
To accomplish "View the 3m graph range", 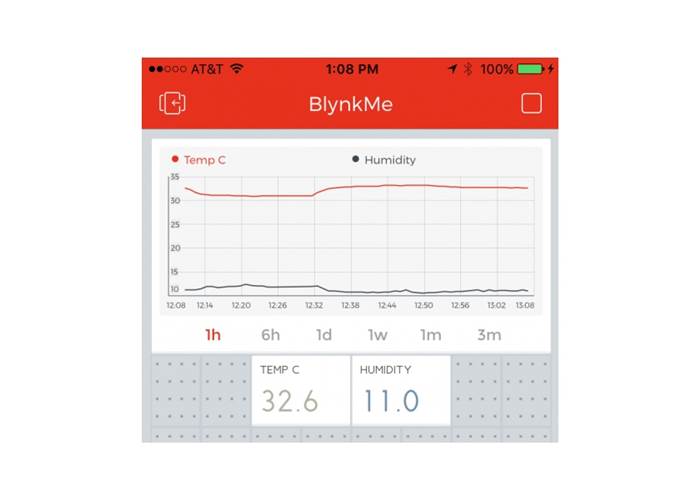I will 489,335.
